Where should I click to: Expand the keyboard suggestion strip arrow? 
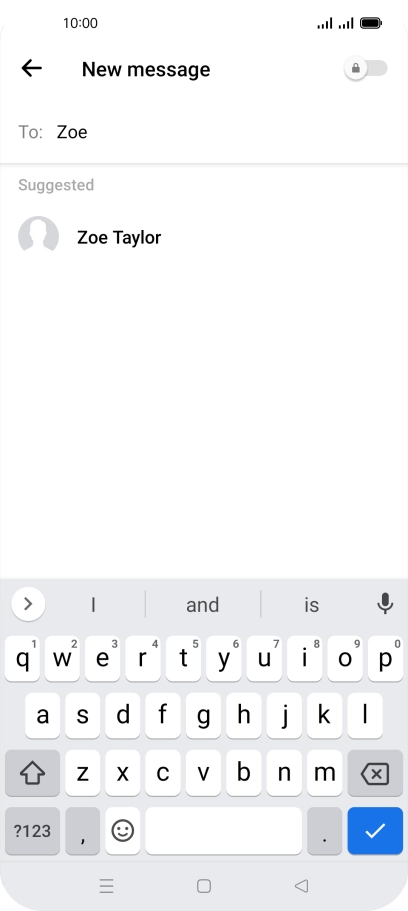28,604
